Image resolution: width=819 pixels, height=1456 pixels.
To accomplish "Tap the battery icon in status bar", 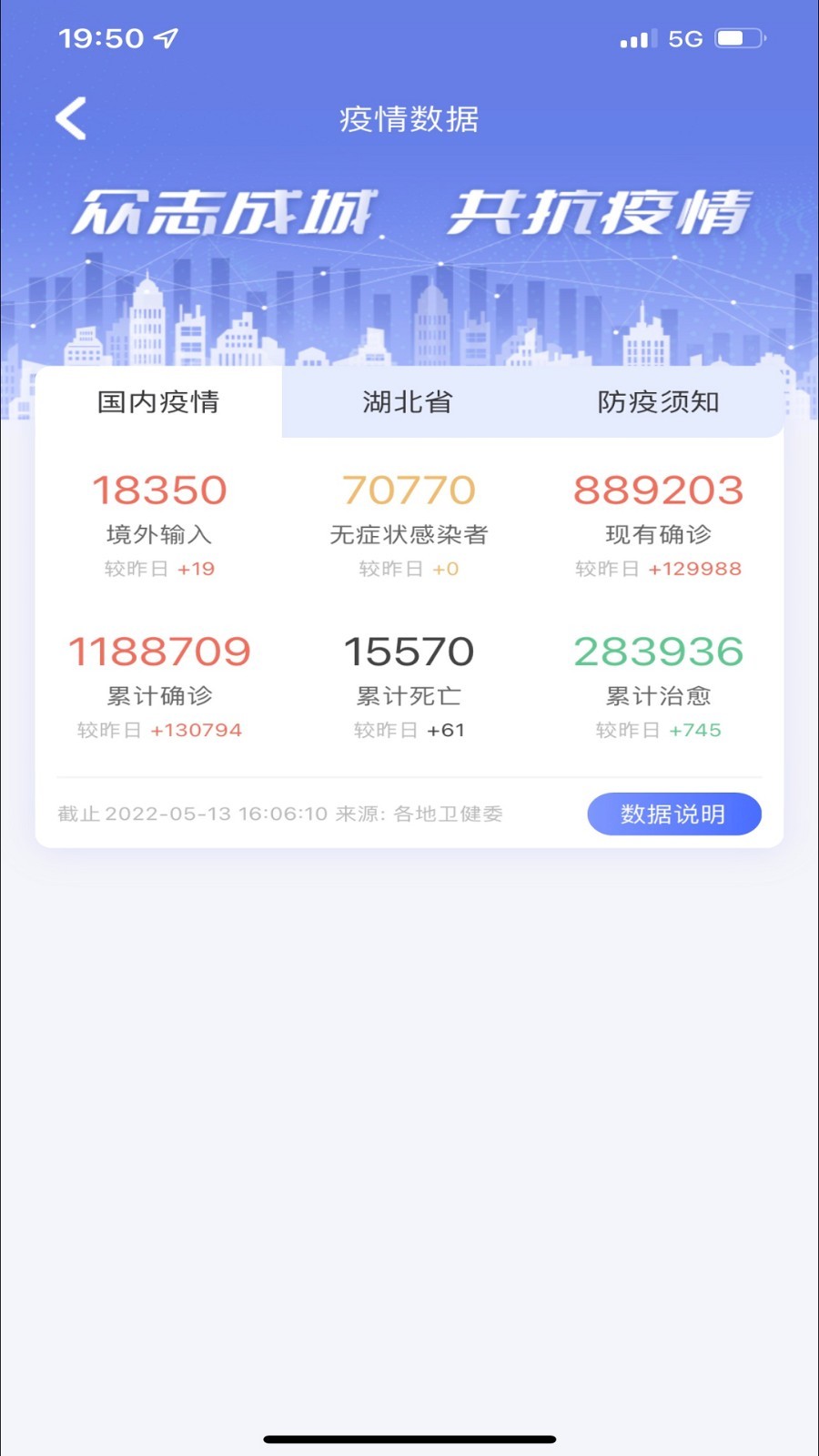I will point(742,38).
